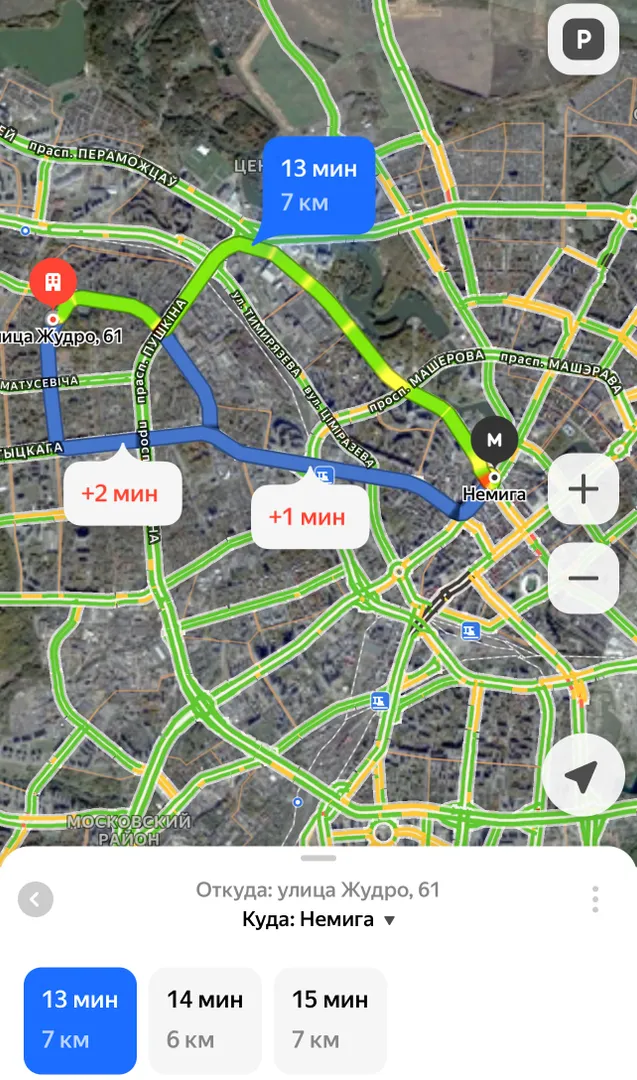Zoom in on the map
This screenshot has height=1080, width=637.
[583, 489]
